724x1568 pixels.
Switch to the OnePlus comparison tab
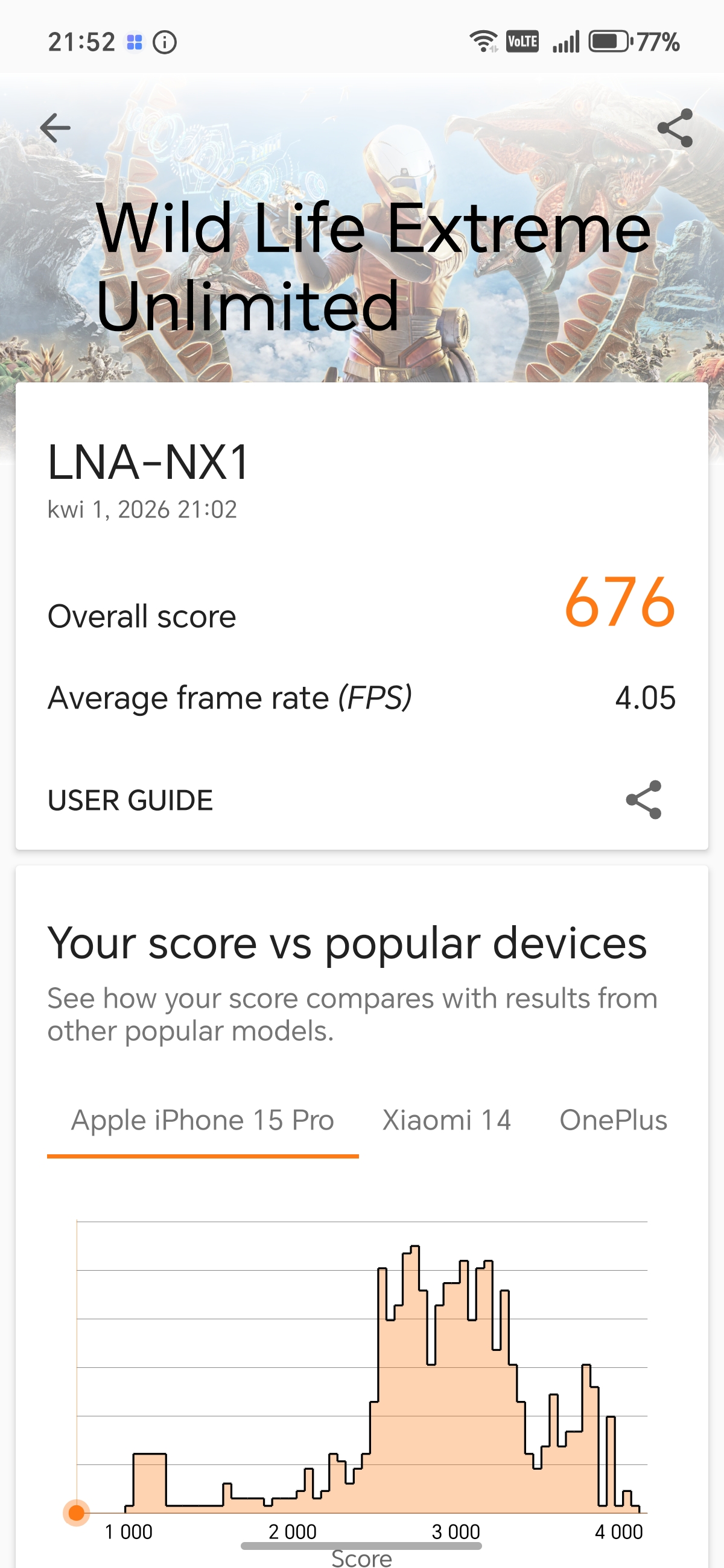[612, 1121]
